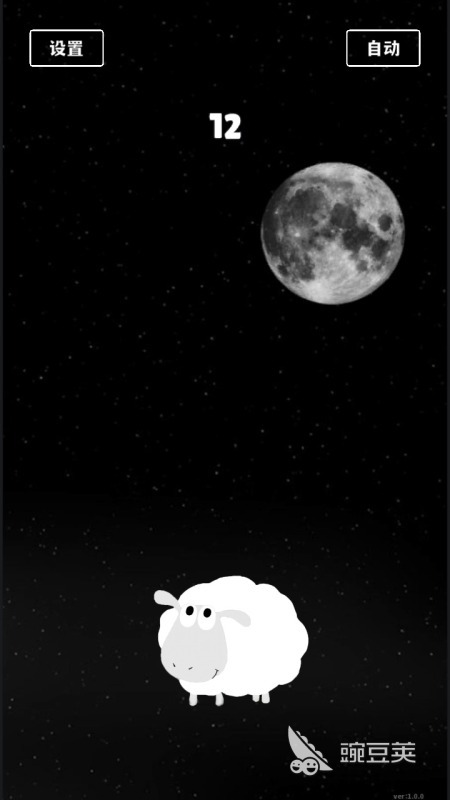Tap the white sheep
The image size is (450, 800).
click(231, 641)
